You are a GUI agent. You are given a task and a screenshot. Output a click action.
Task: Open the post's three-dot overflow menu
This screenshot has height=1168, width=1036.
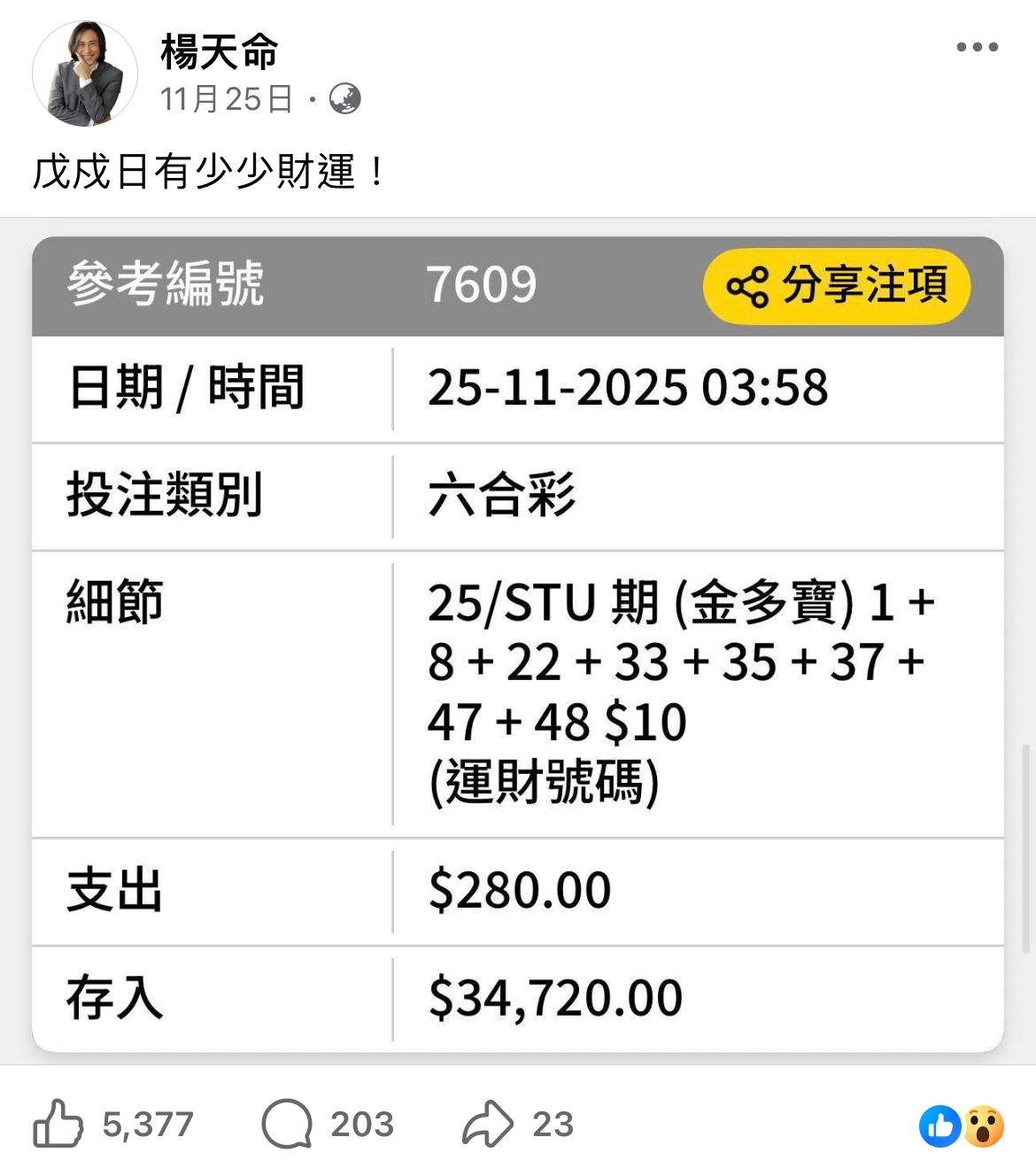pos(977,48)
